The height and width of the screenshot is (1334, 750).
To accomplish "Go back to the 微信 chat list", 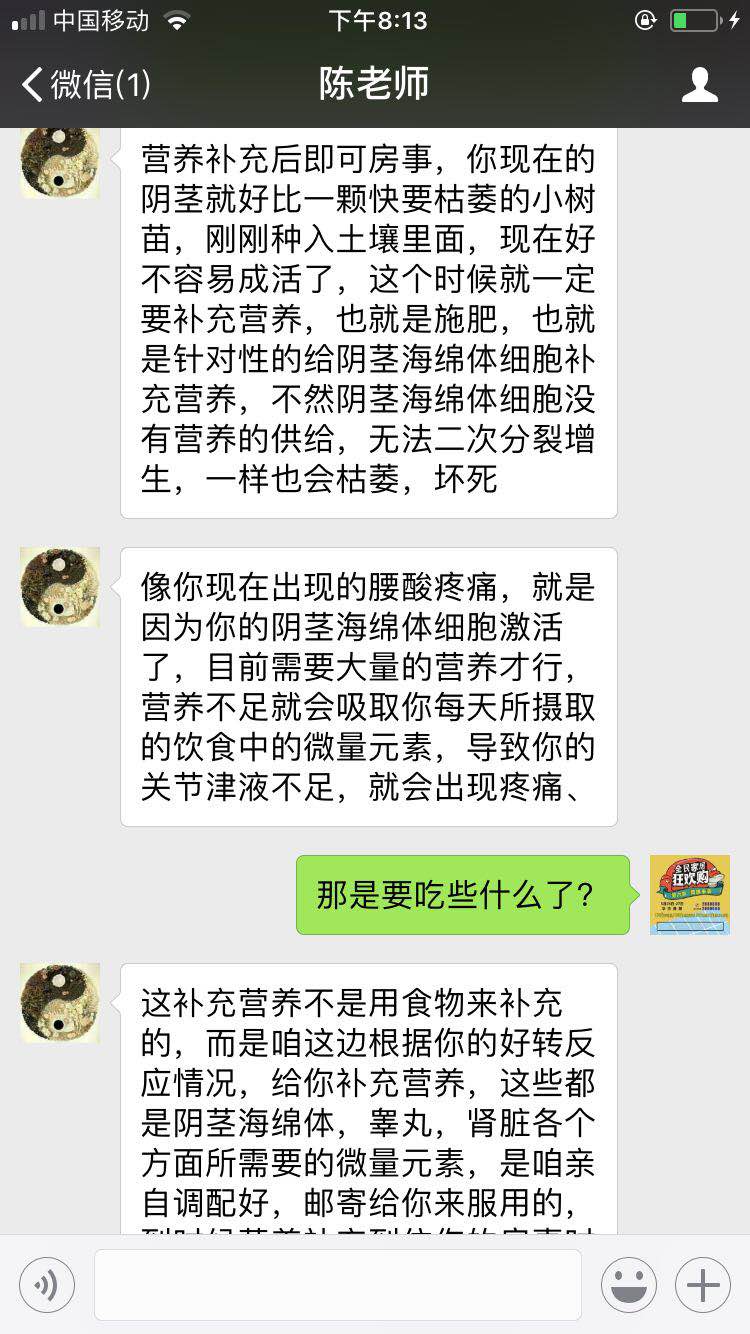I will (85, 84).
